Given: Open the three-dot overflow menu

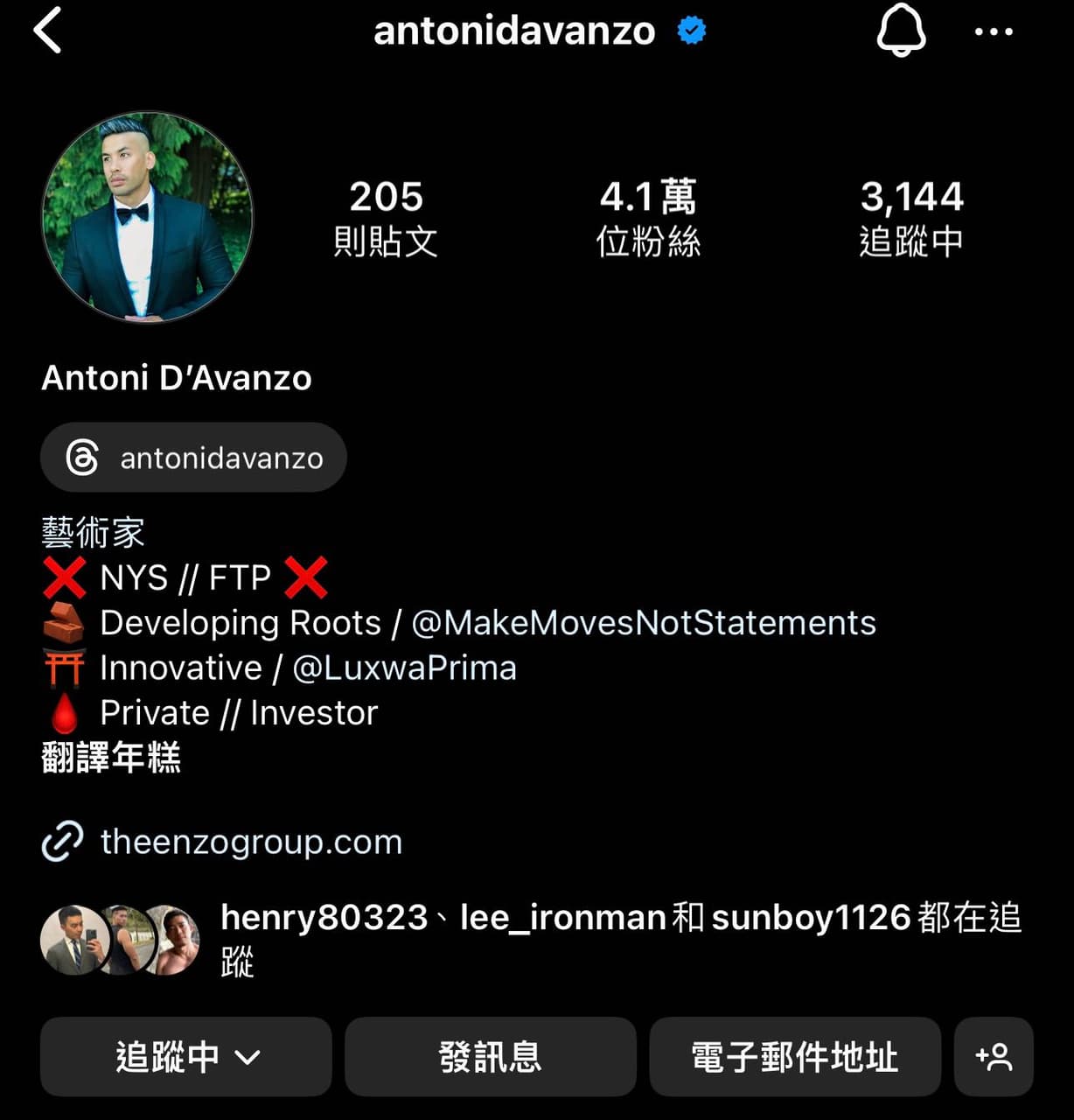Looking at the screenshot, I should (994, 31).
